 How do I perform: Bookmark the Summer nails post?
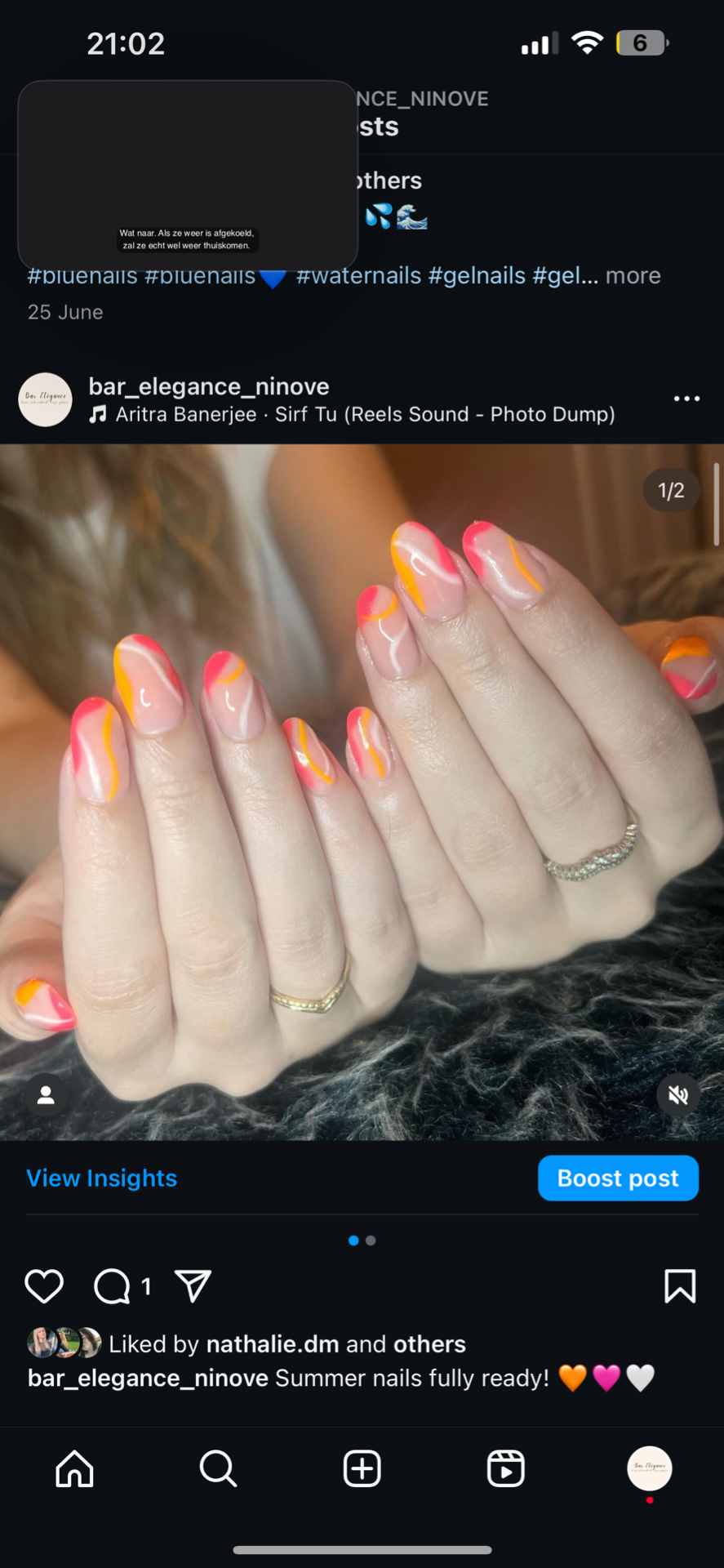click(679, 1286)
